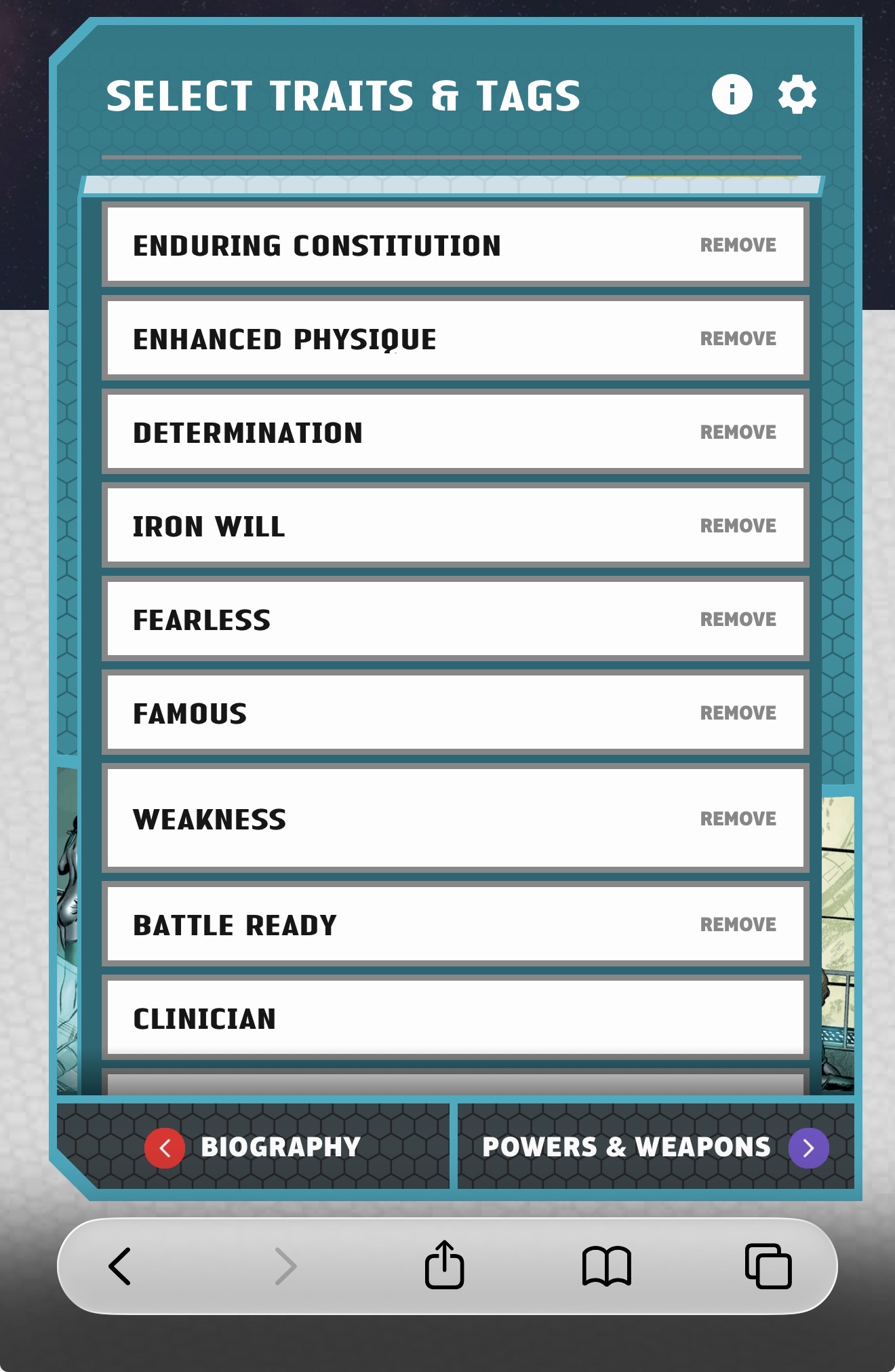
Task: Remove the Iron Will trait
Action: 738,526
